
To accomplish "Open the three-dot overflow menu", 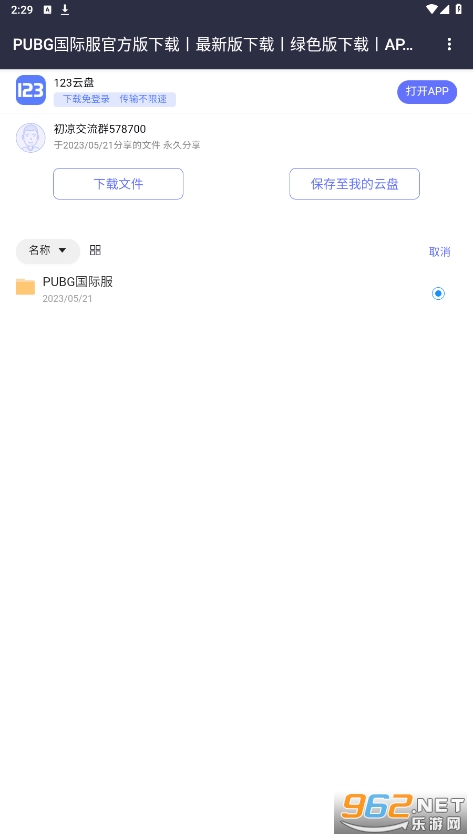I will point(449,44).
